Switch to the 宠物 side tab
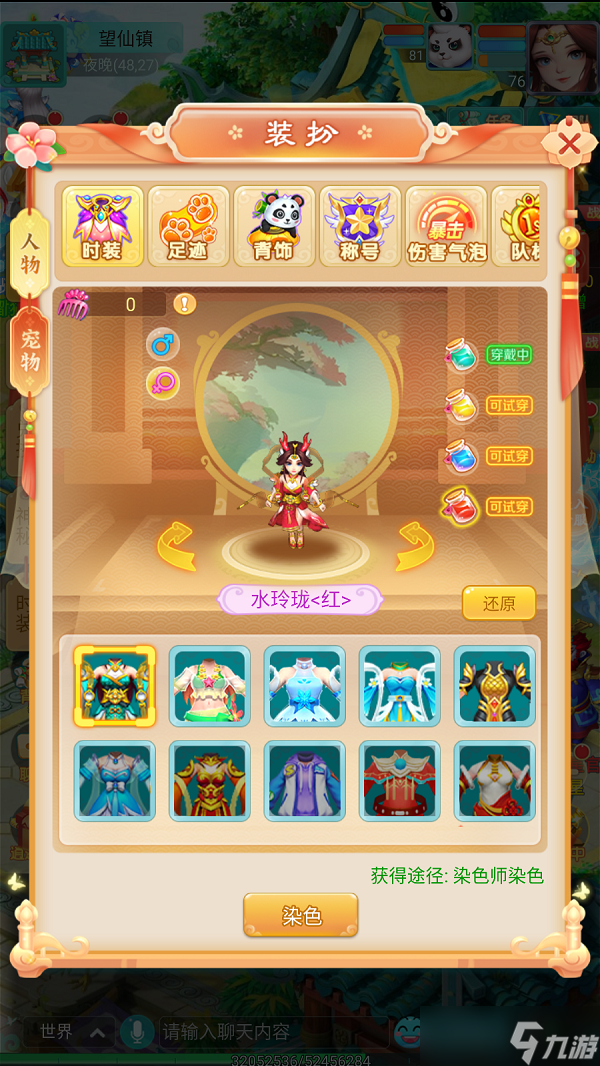Image resolution: width=600 pixels, height=1066 pixels. click(30, 349)
